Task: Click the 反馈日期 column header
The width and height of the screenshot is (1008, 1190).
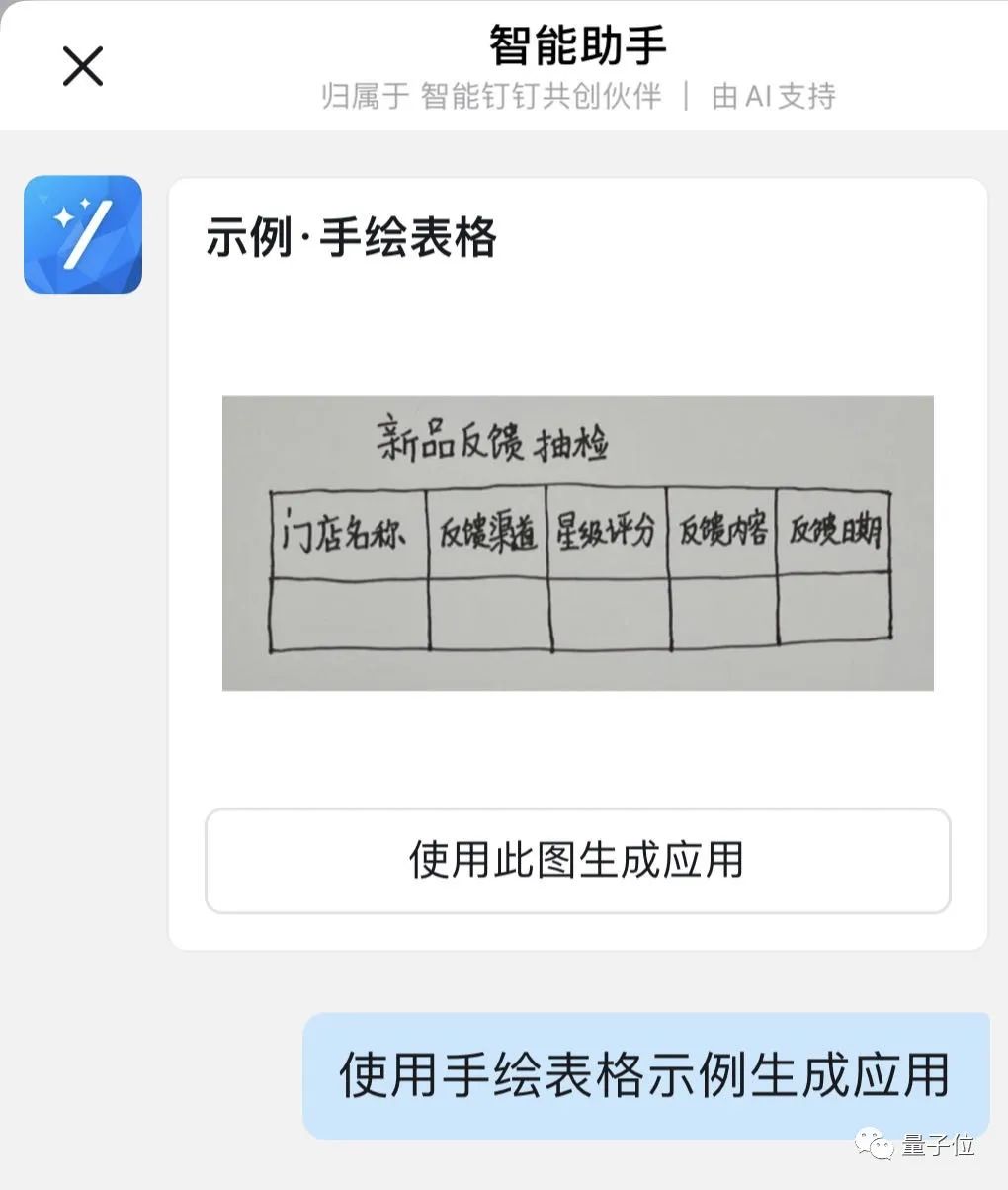Action: point(835,529)
